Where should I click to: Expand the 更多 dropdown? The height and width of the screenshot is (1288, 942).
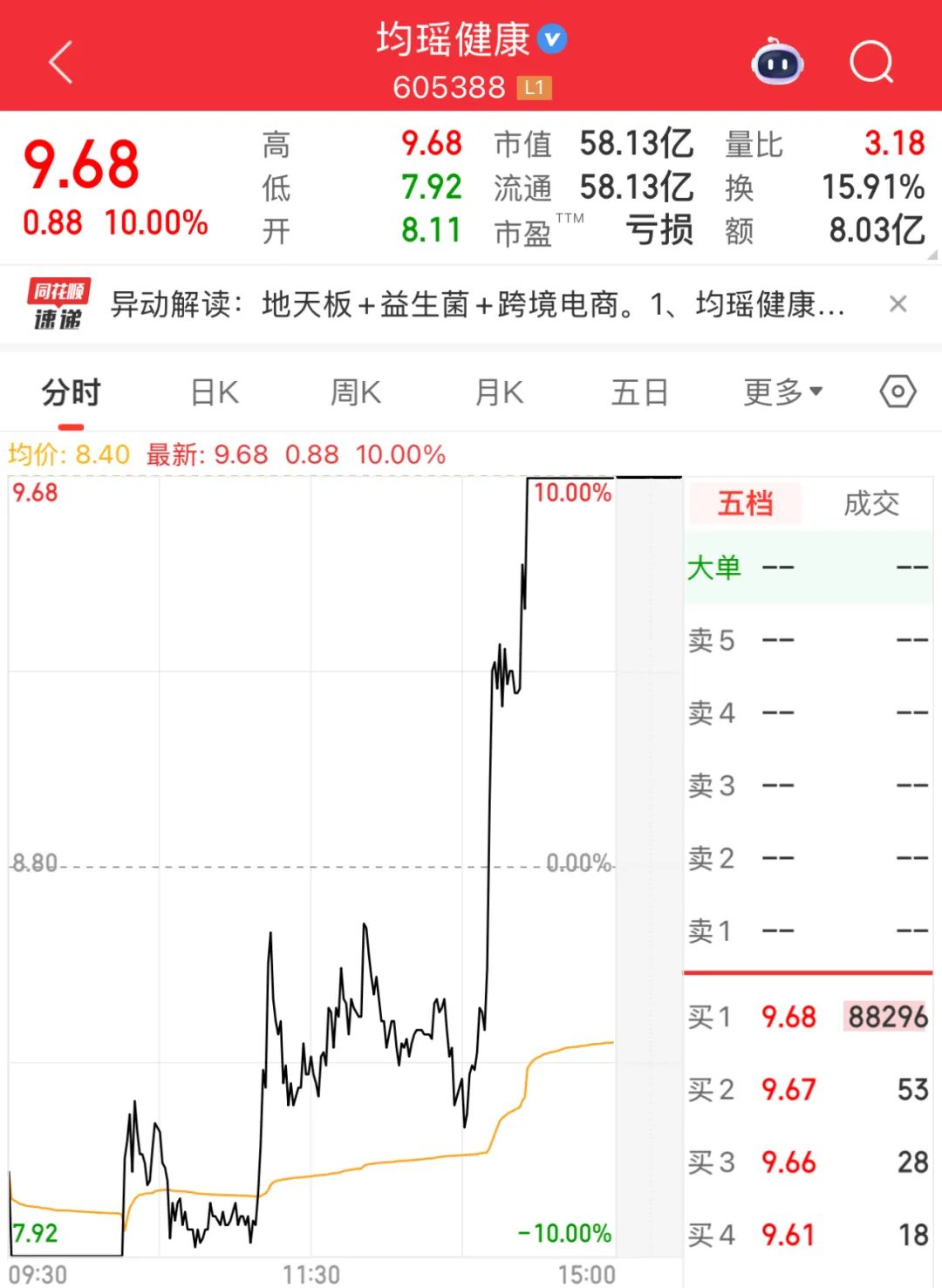pos(782,392)
